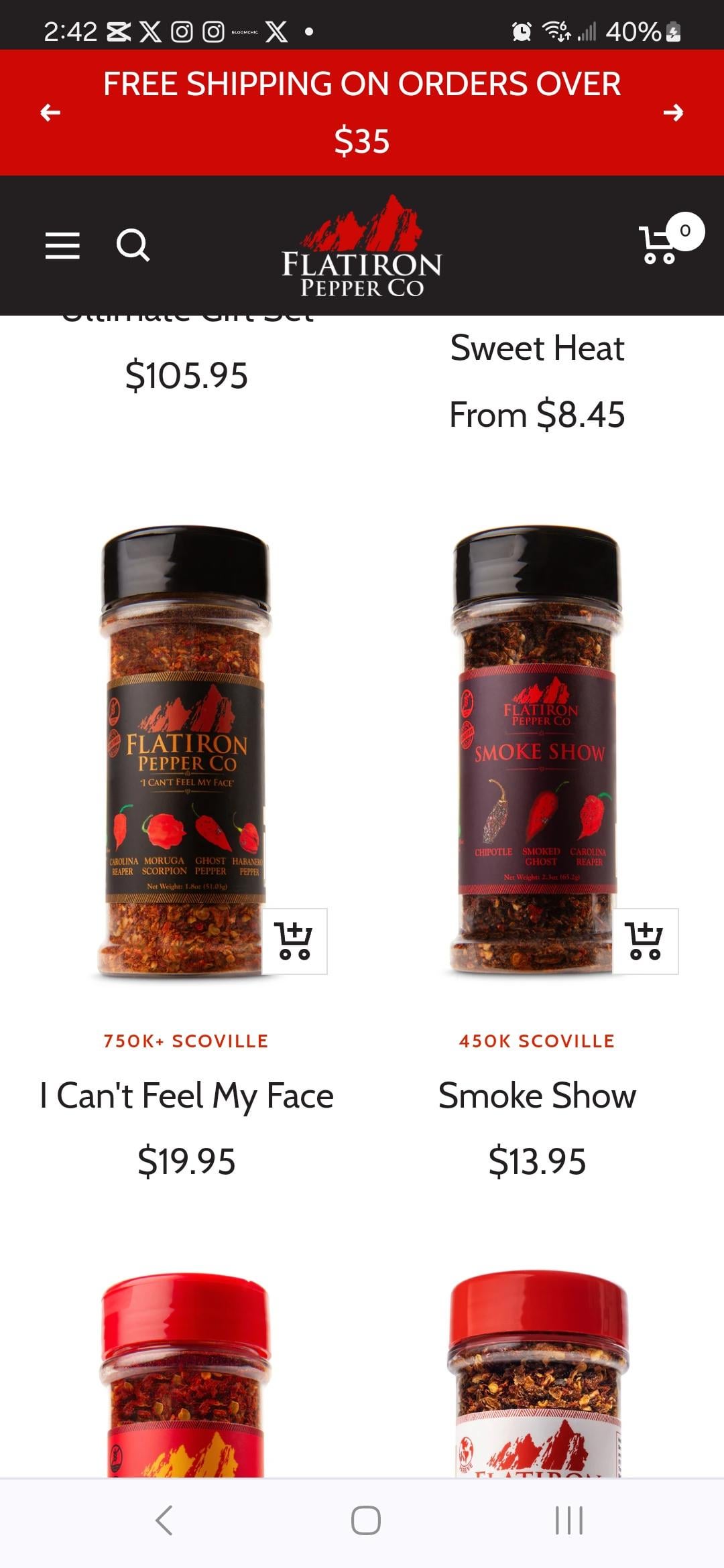Open I Can't Feel My Face product
The height and width of the screenshot is (1568, 724).
point(186,1096)
